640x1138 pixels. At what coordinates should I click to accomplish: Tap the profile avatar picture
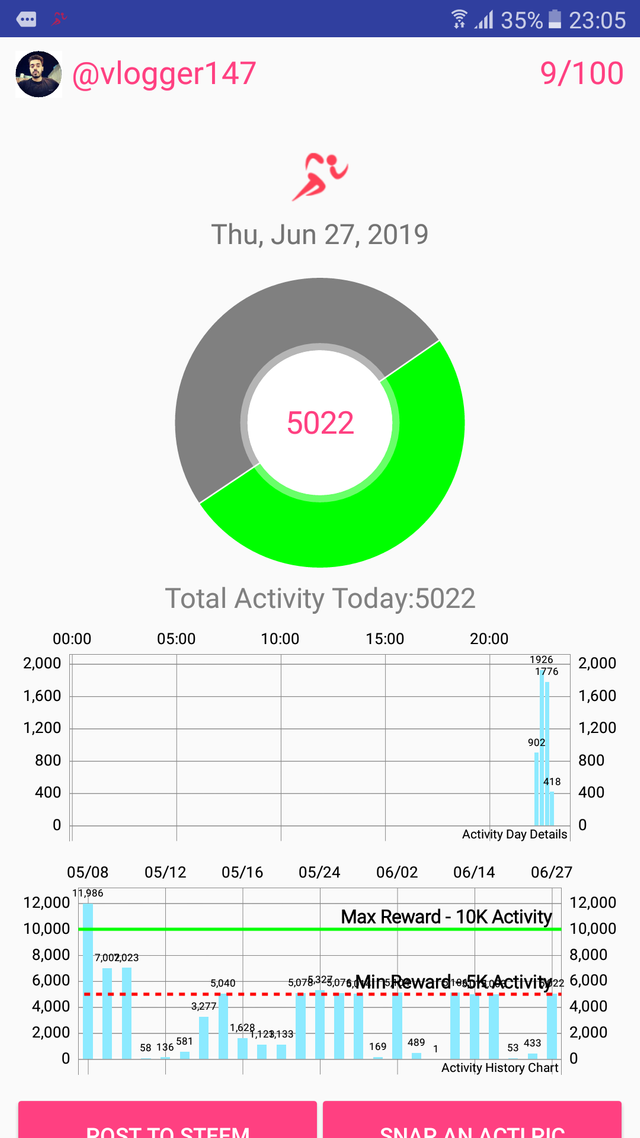tap(38, 74)
